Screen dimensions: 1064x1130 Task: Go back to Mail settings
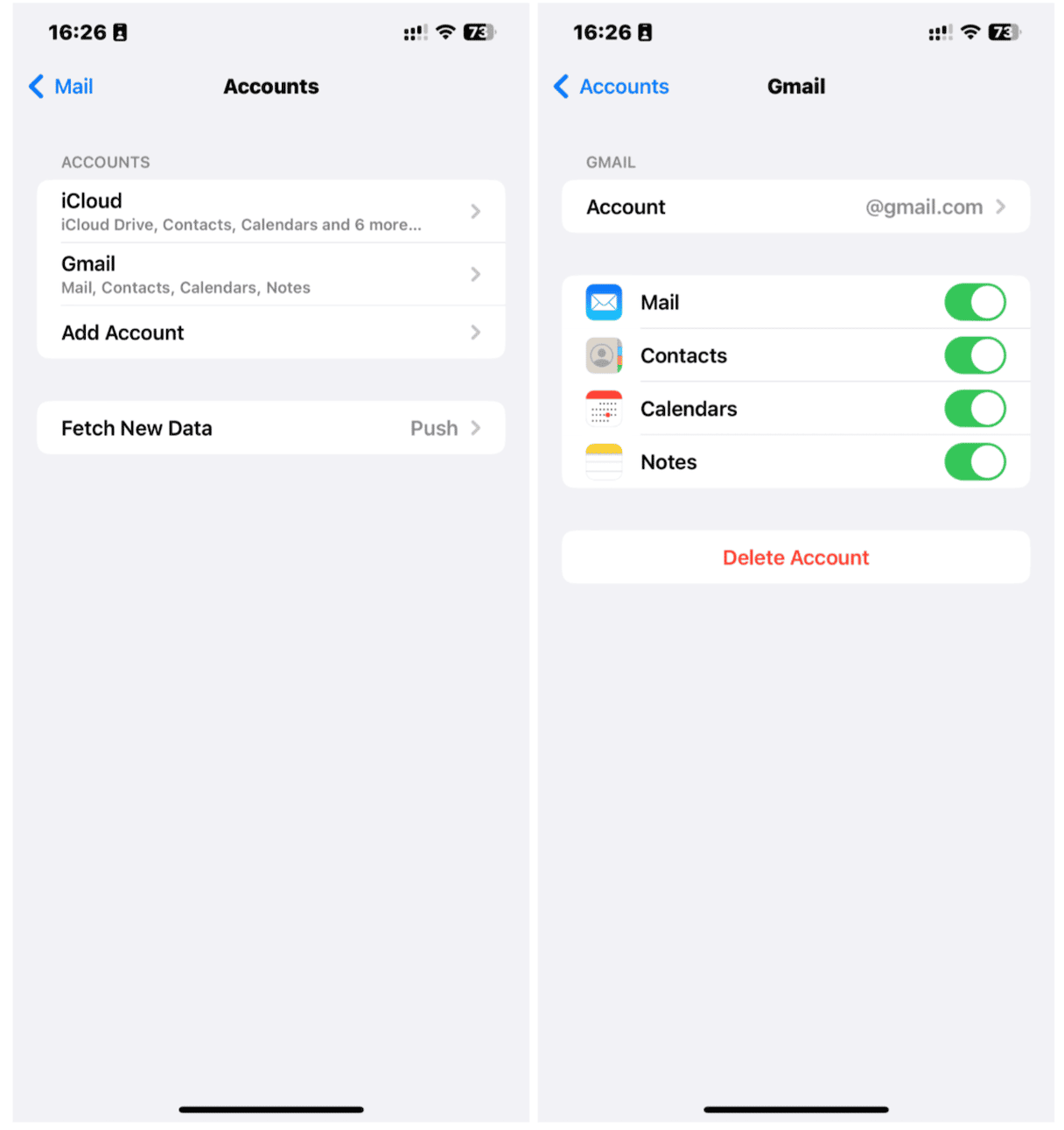[61, 87]
